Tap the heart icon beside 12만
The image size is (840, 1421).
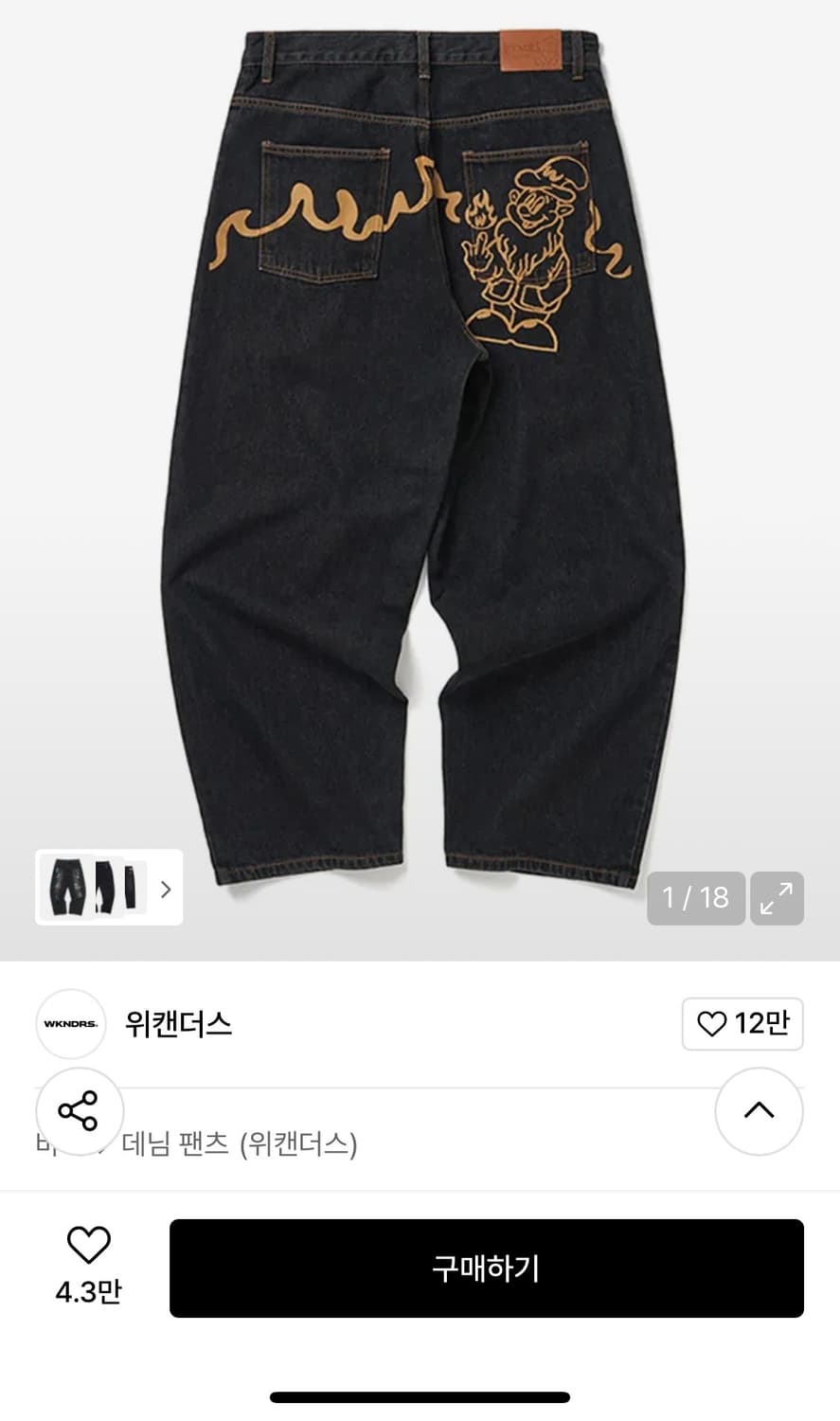tap(711, 1024)
